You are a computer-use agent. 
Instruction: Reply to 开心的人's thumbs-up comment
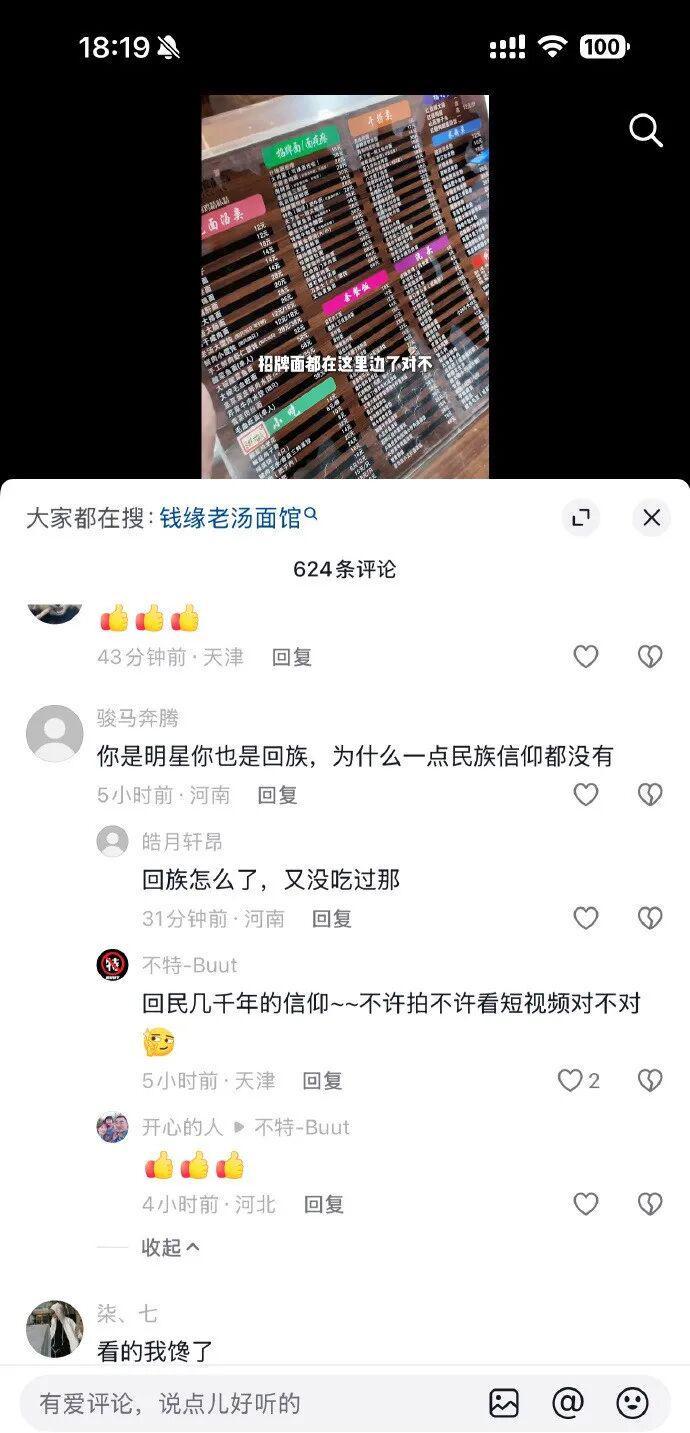pos(323,1204)
